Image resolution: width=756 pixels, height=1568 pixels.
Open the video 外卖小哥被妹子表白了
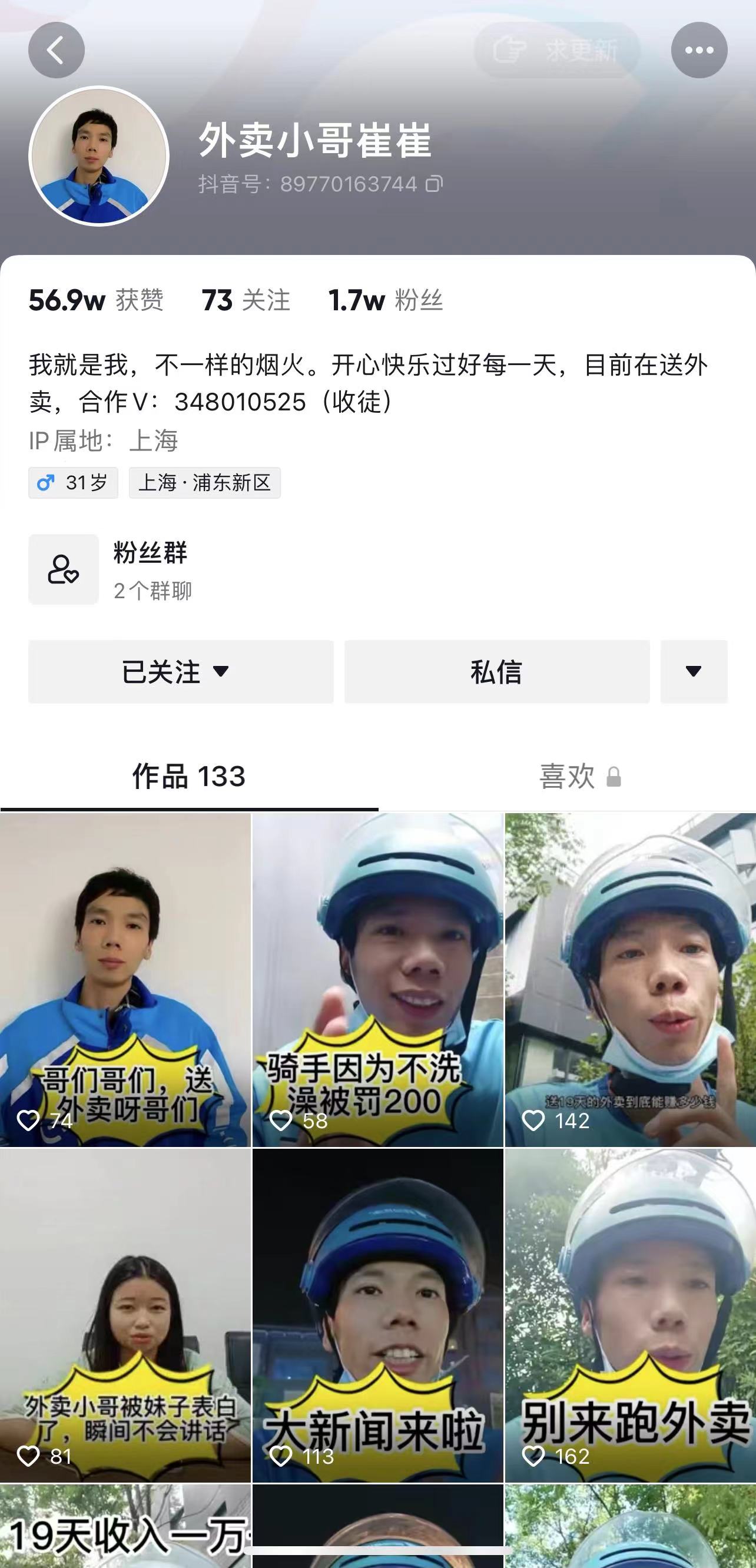[125, 1315]
